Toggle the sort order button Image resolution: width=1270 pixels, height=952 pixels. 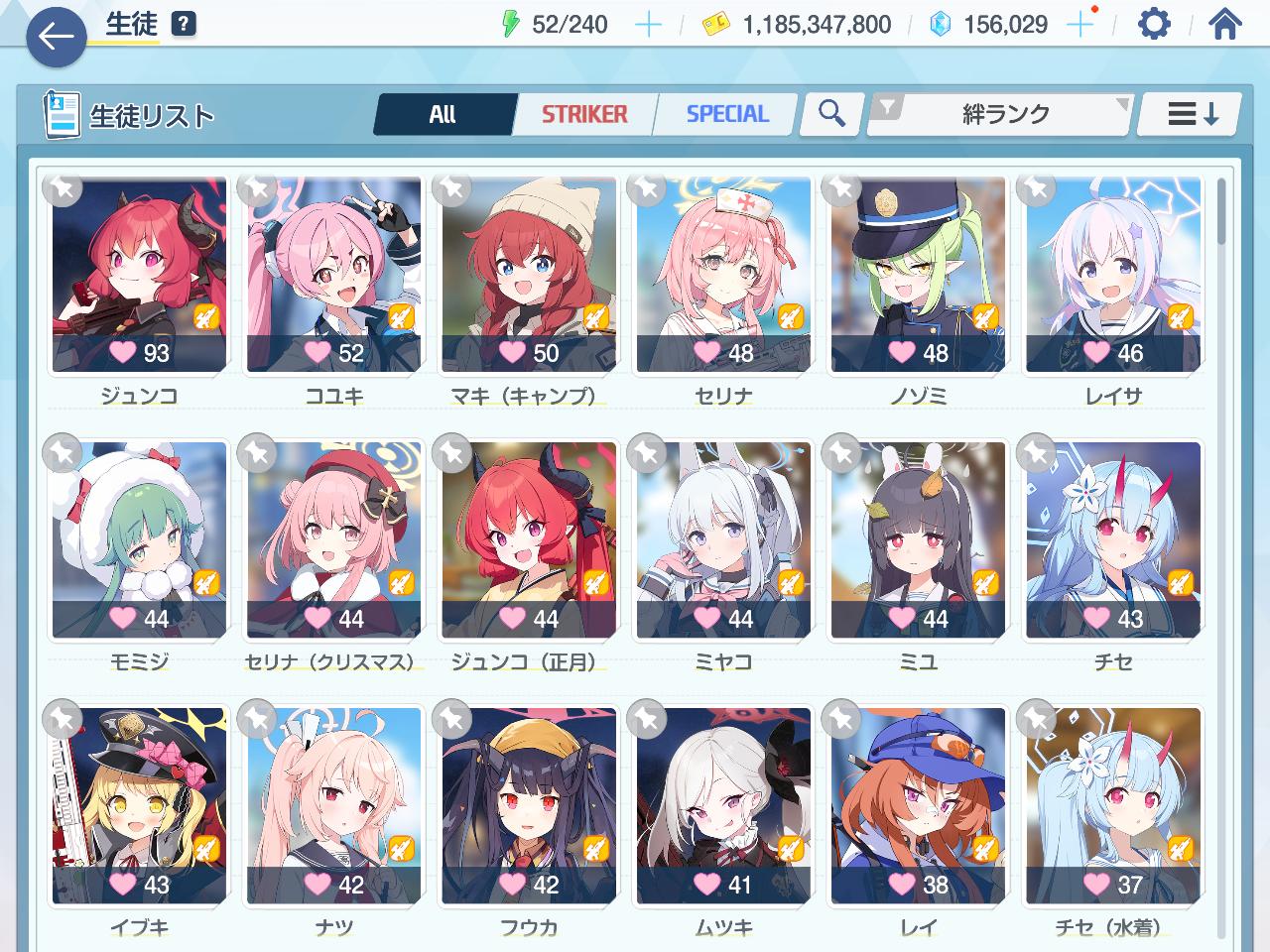pyautogui.click(x=1191, y=114)
